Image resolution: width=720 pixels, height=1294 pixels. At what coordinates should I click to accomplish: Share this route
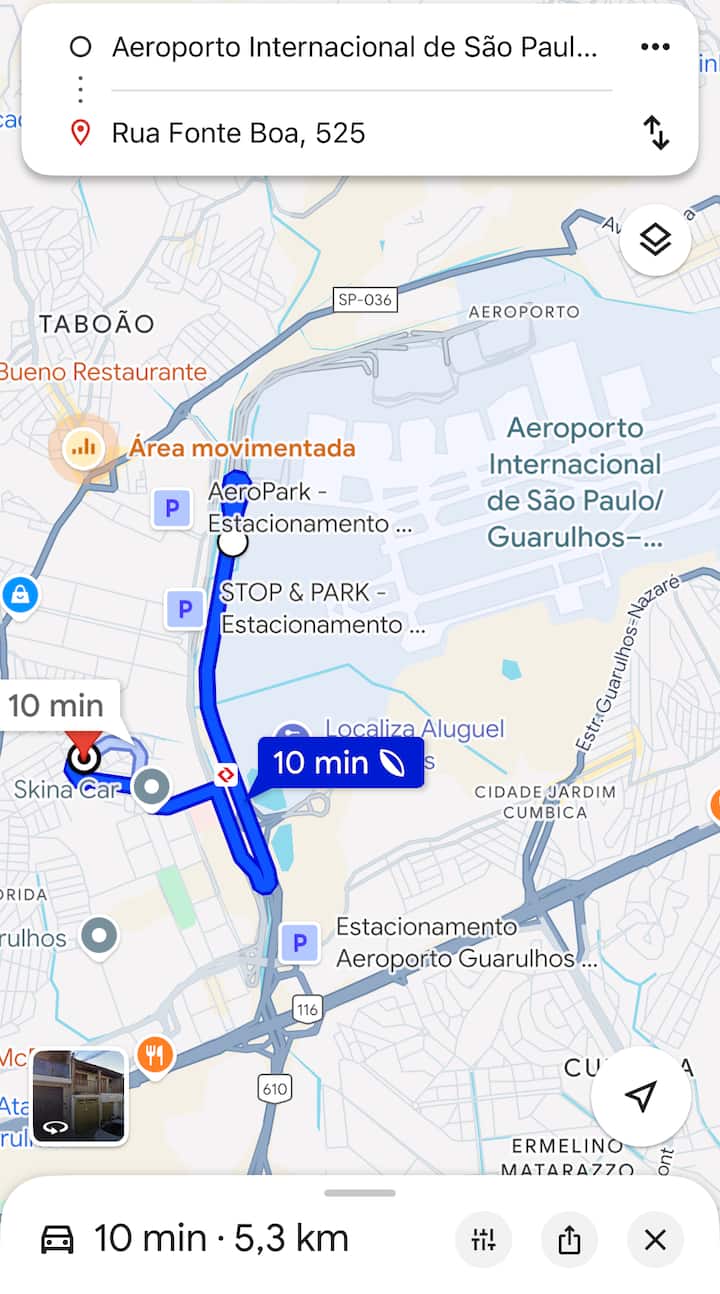pyautogui.click(x=569, y=1240)
